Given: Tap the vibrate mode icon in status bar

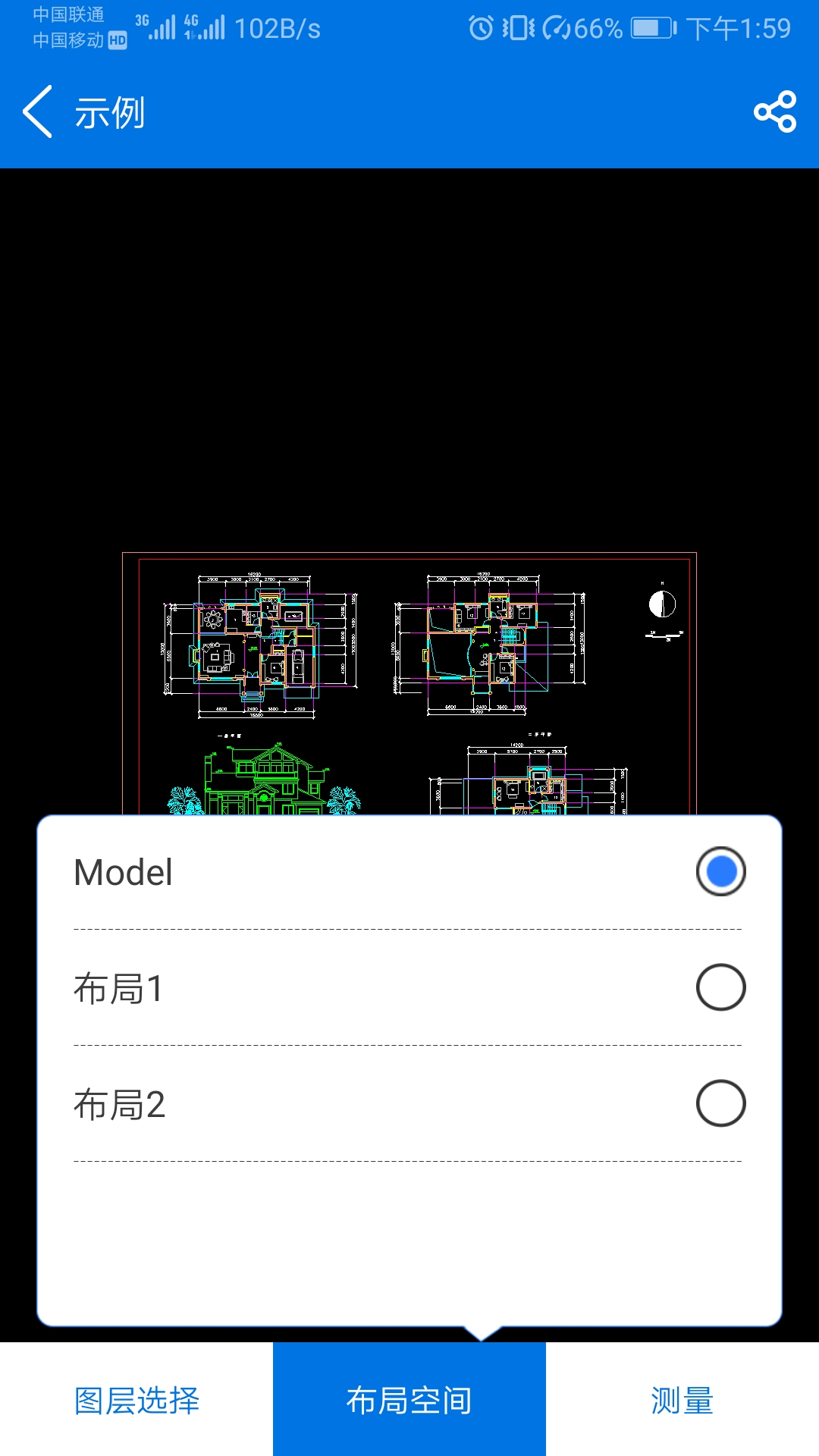Looking at the screenshot, I should (519, 27).
